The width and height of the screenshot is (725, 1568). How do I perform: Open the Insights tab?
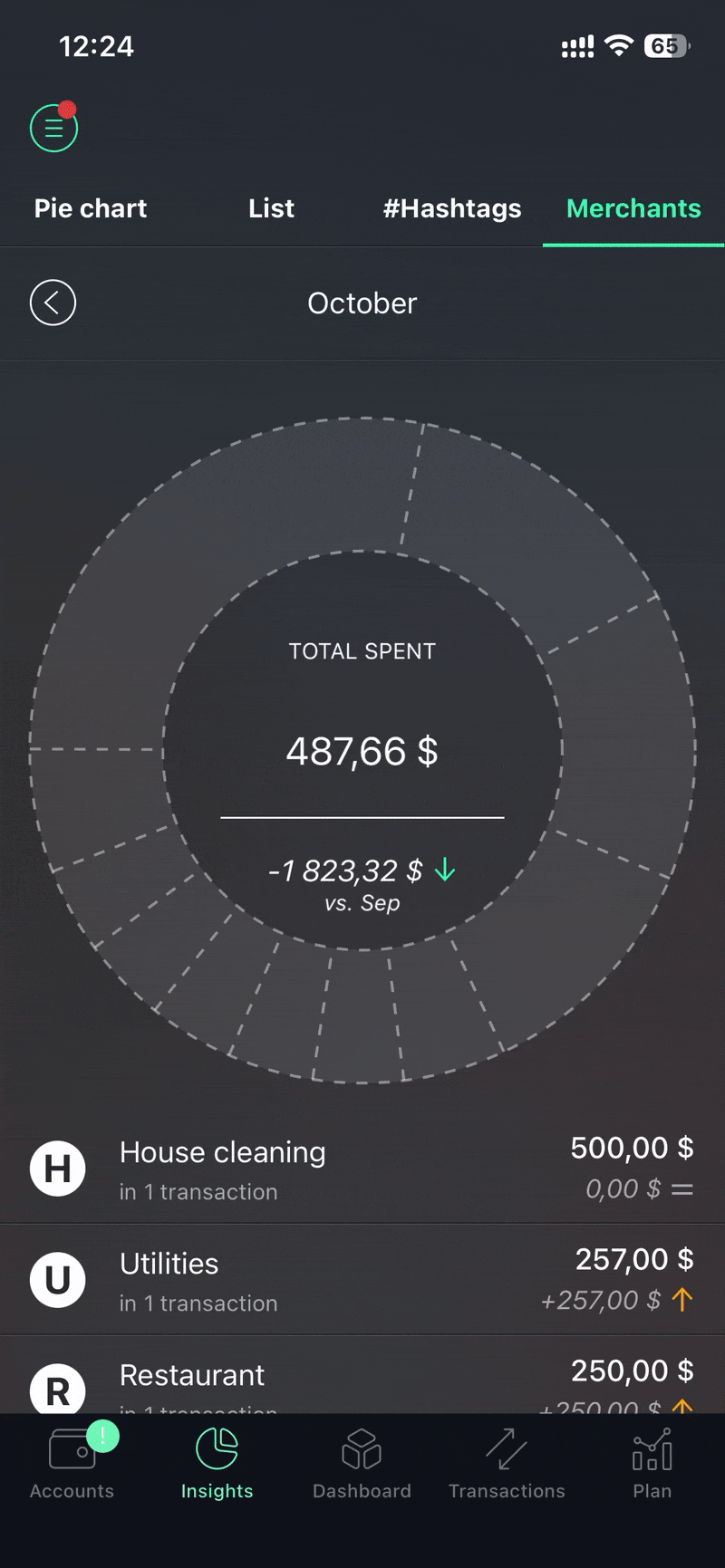pos(217,1463)
